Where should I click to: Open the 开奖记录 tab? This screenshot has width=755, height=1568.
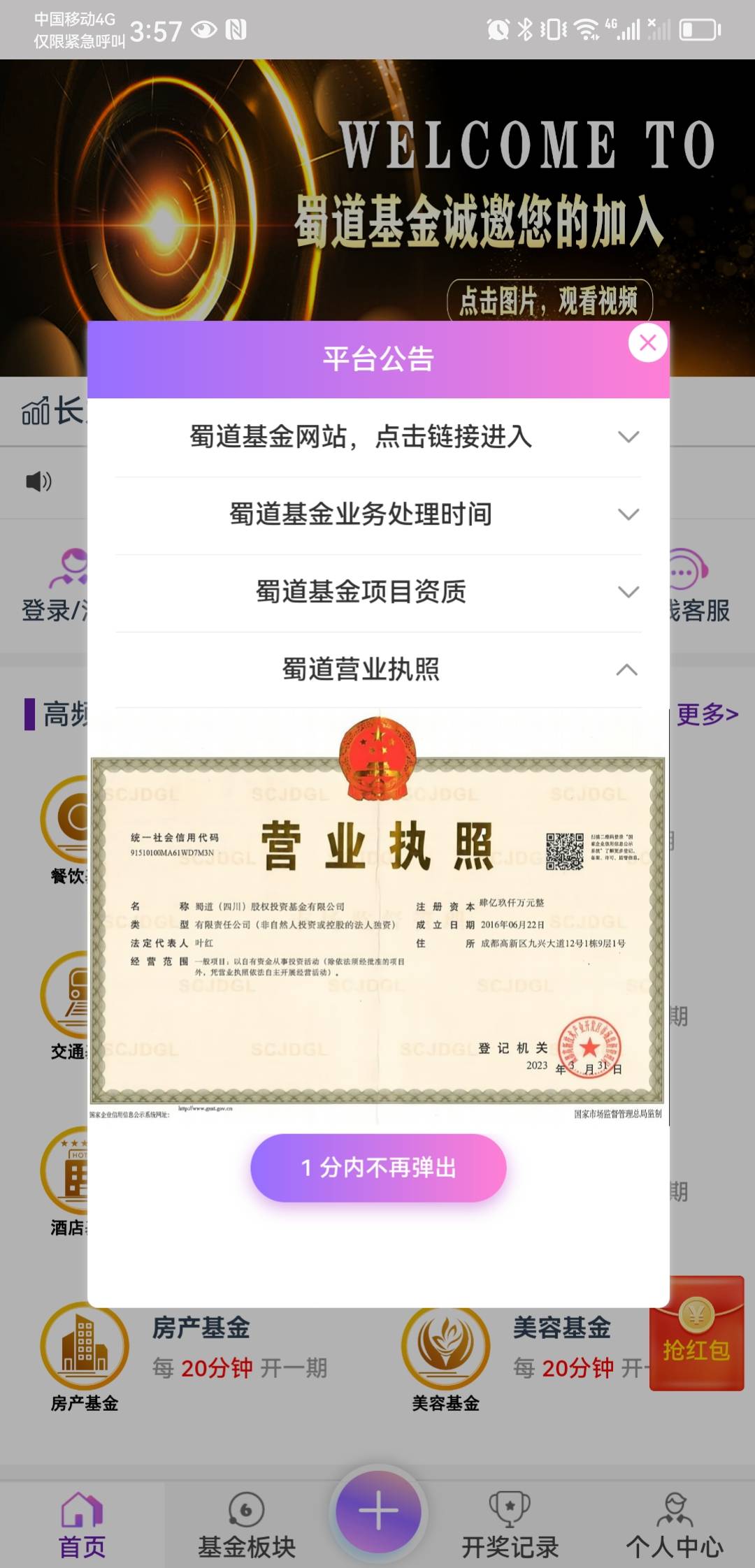[x=510, y=1525]
